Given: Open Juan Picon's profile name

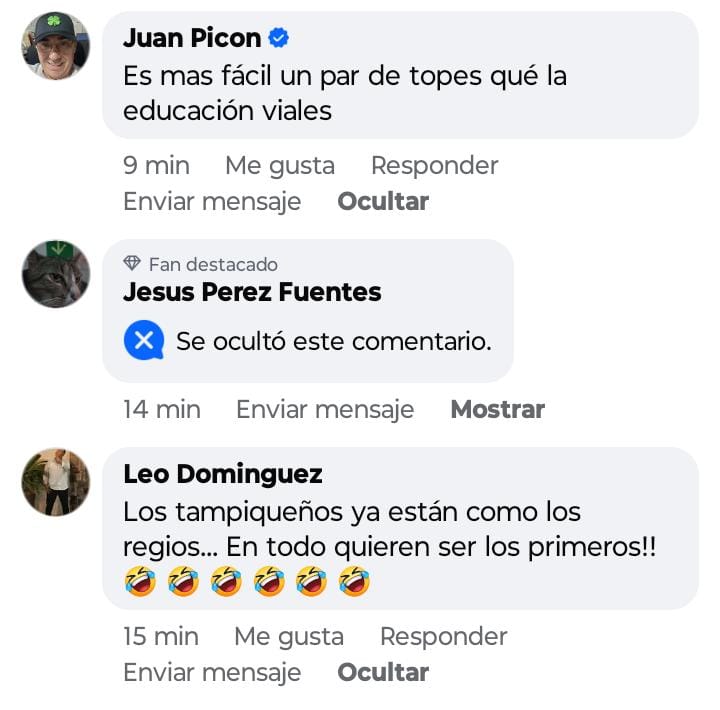Looking at the screenshot, I should coord(192,38).
